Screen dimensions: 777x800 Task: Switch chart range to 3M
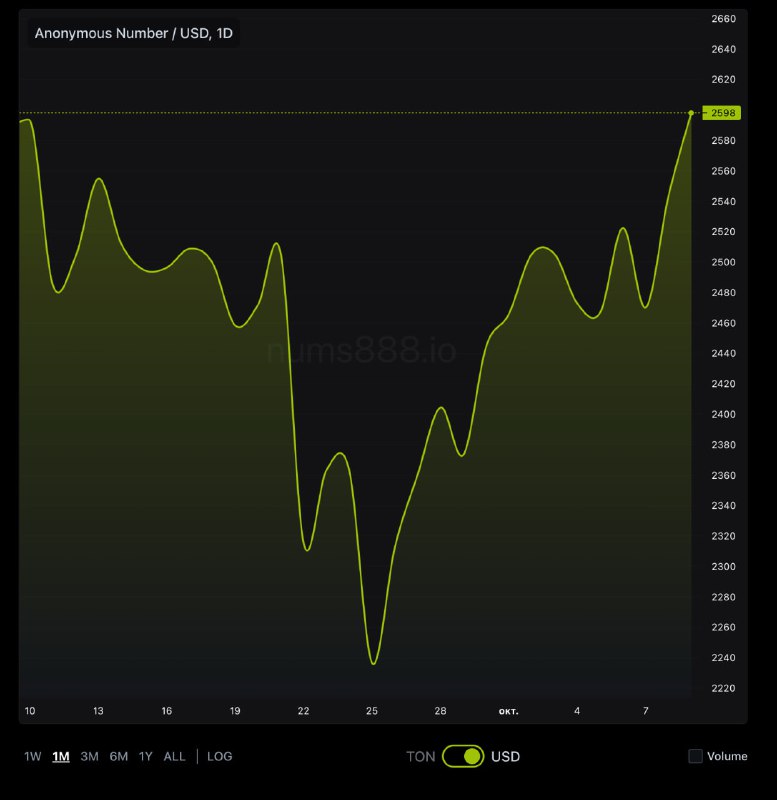tap(90, 756)
